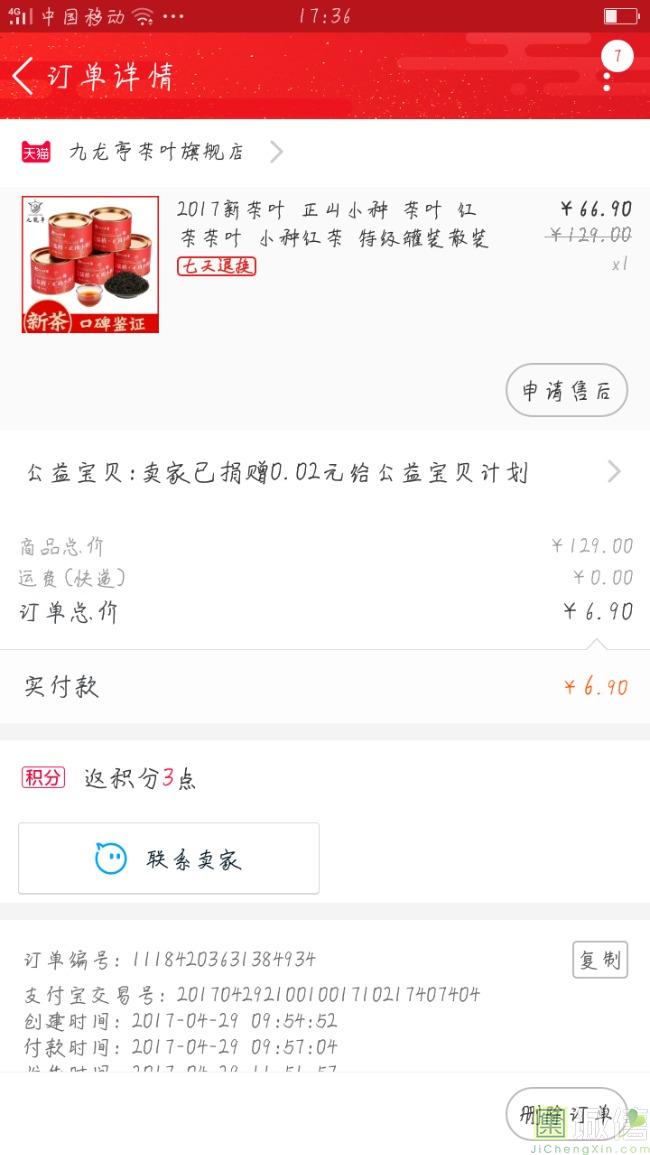The width and height of the screenshot is (650, 1155).
Task: Open the overflow menu with badge 7
Action: coord(608,70)
